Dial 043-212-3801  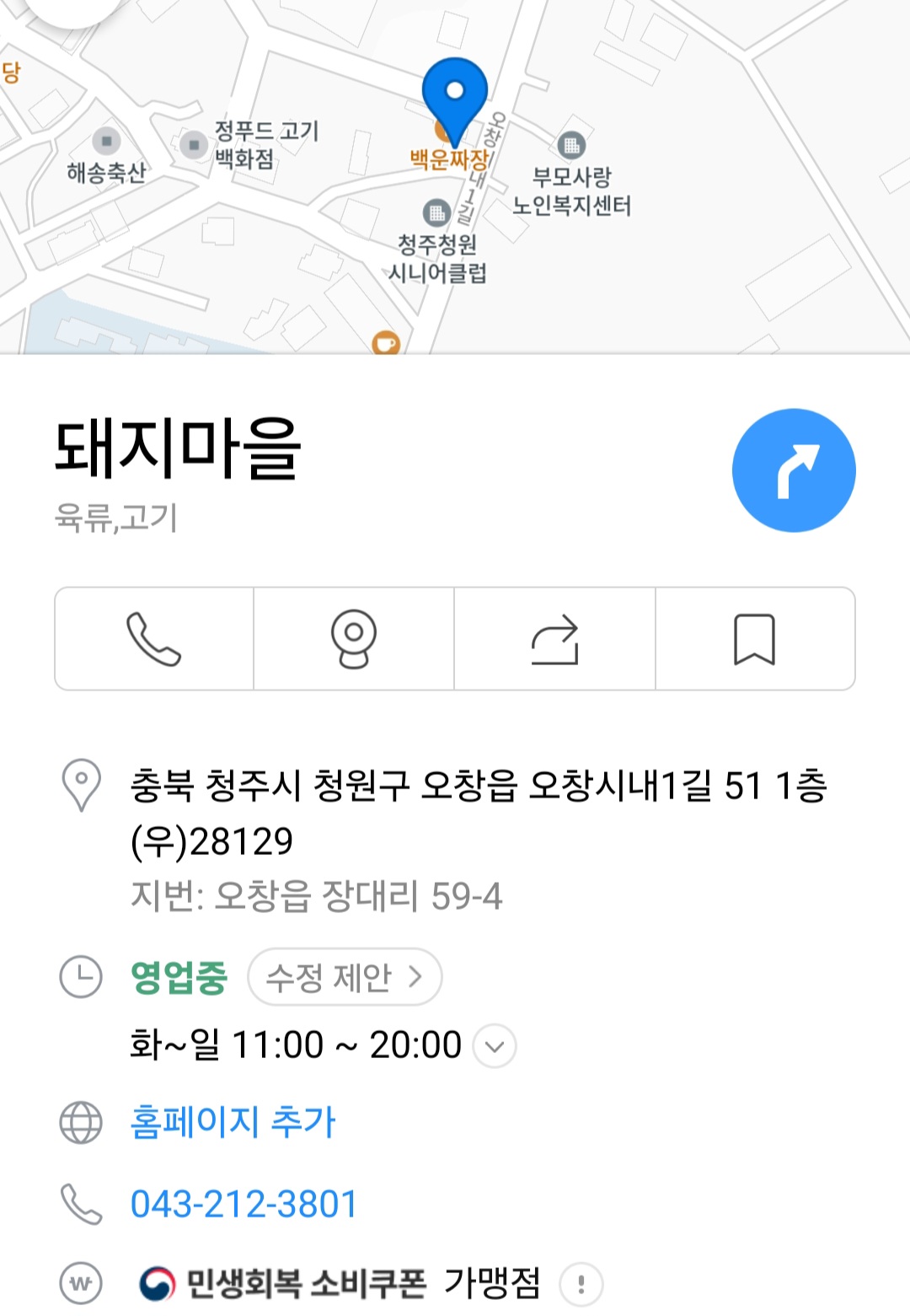coord(244,1204)
